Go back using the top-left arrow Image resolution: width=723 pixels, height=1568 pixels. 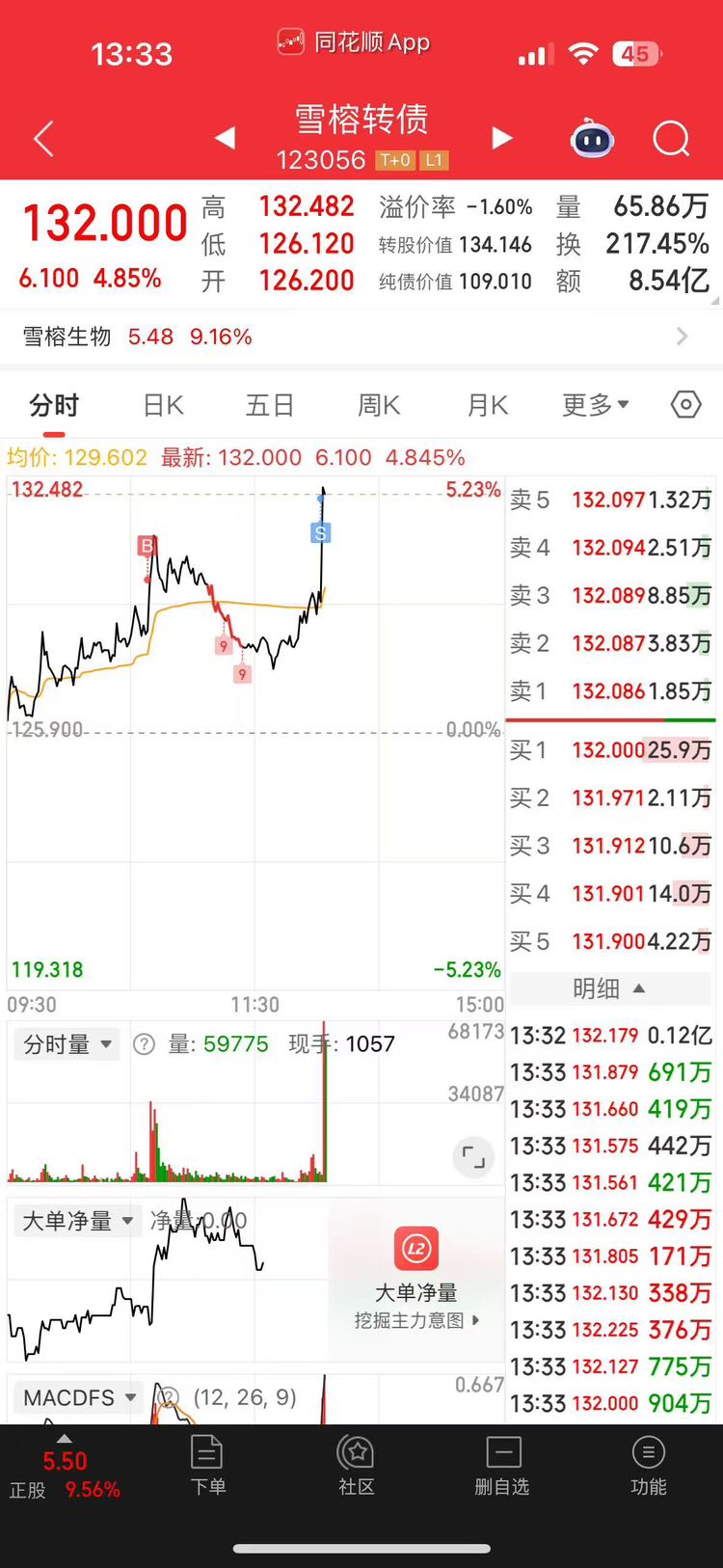(43, 140)
